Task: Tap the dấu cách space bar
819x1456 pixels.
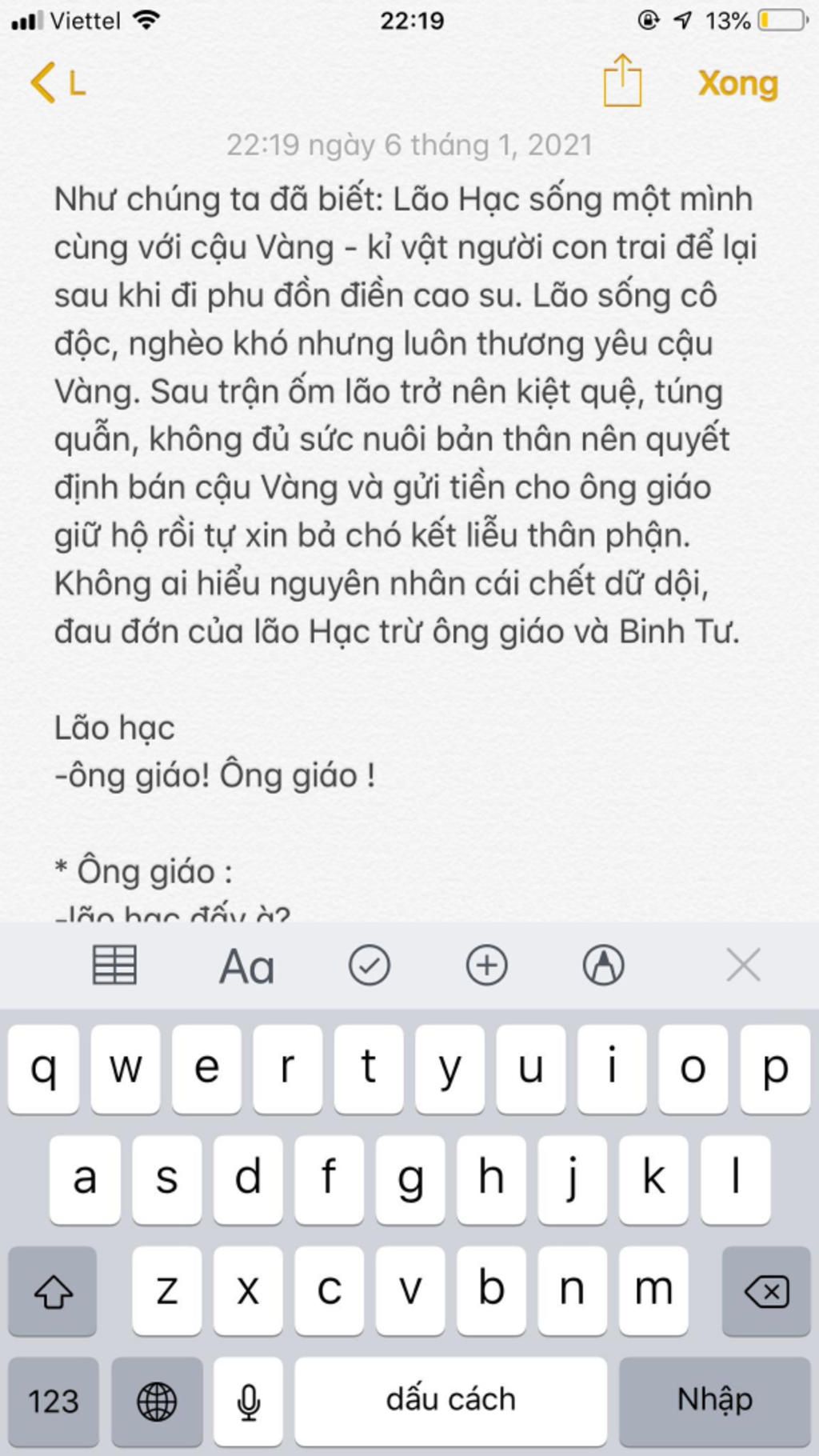Action: click(x=450, y=1400)
